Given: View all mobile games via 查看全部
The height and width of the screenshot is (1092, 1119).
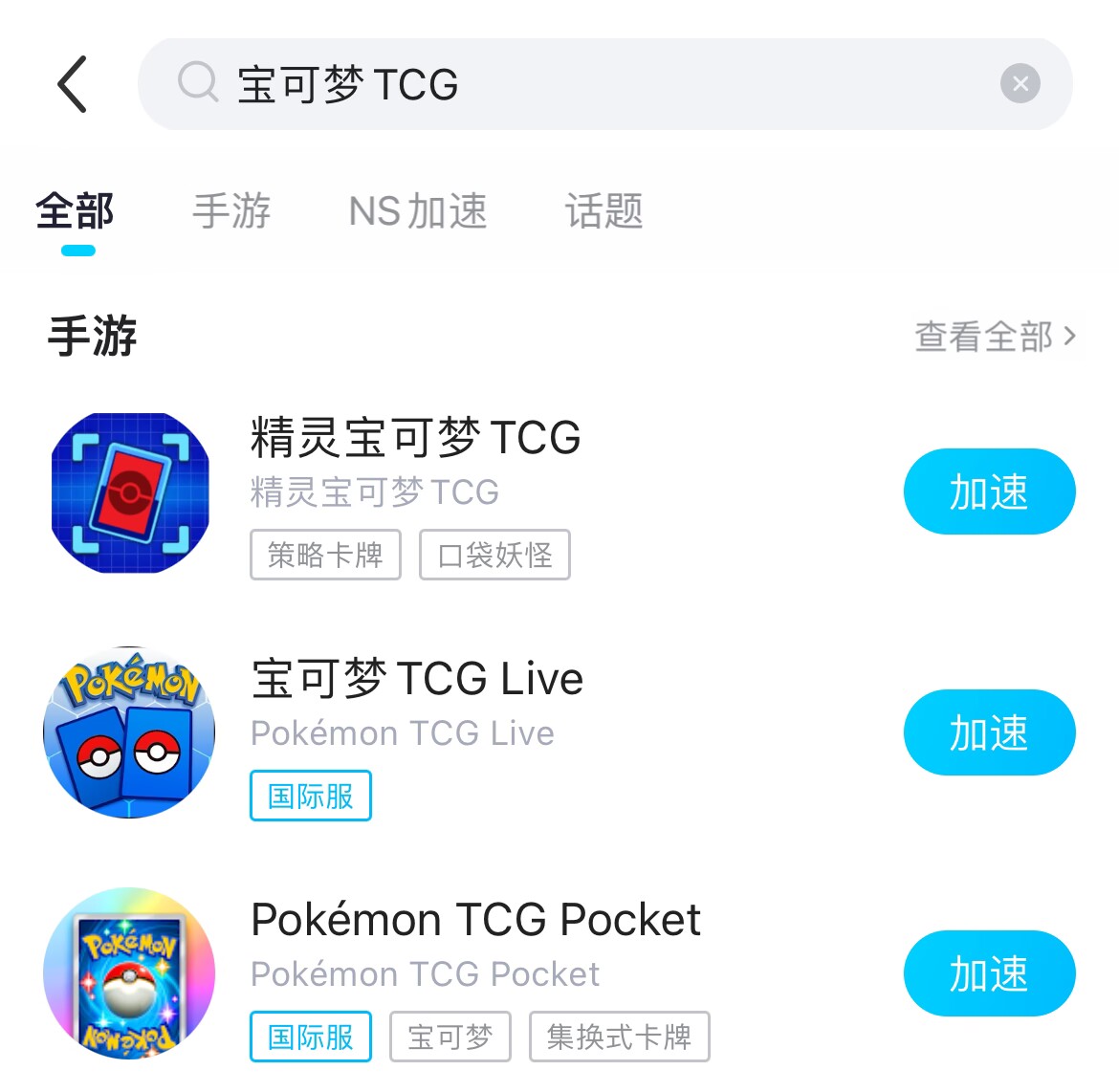Looking at the screenshot, I should click(995, 337).
